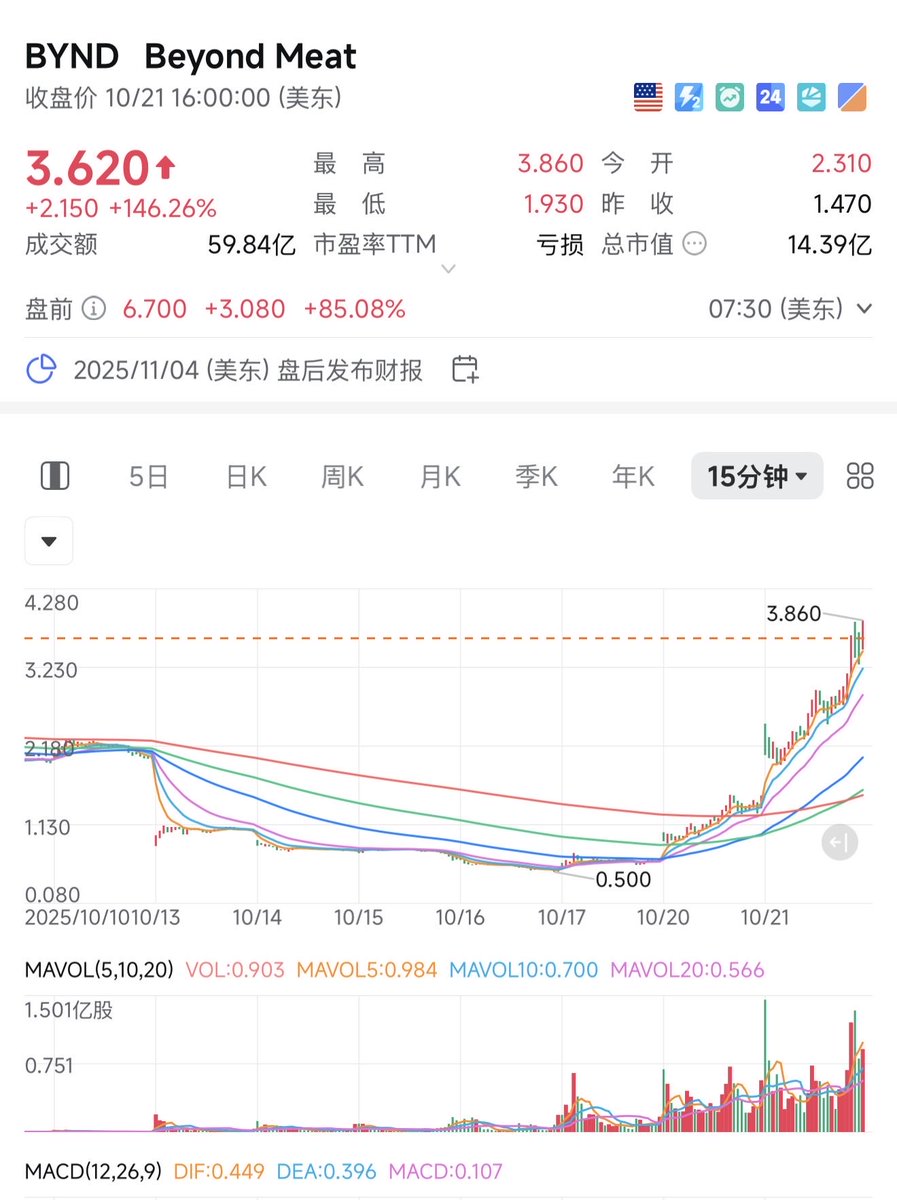This screenshot has height=1200, width=897.
Task: Tap the round arrow button on the chart's right edge
Action: click(x=839, y=843)
